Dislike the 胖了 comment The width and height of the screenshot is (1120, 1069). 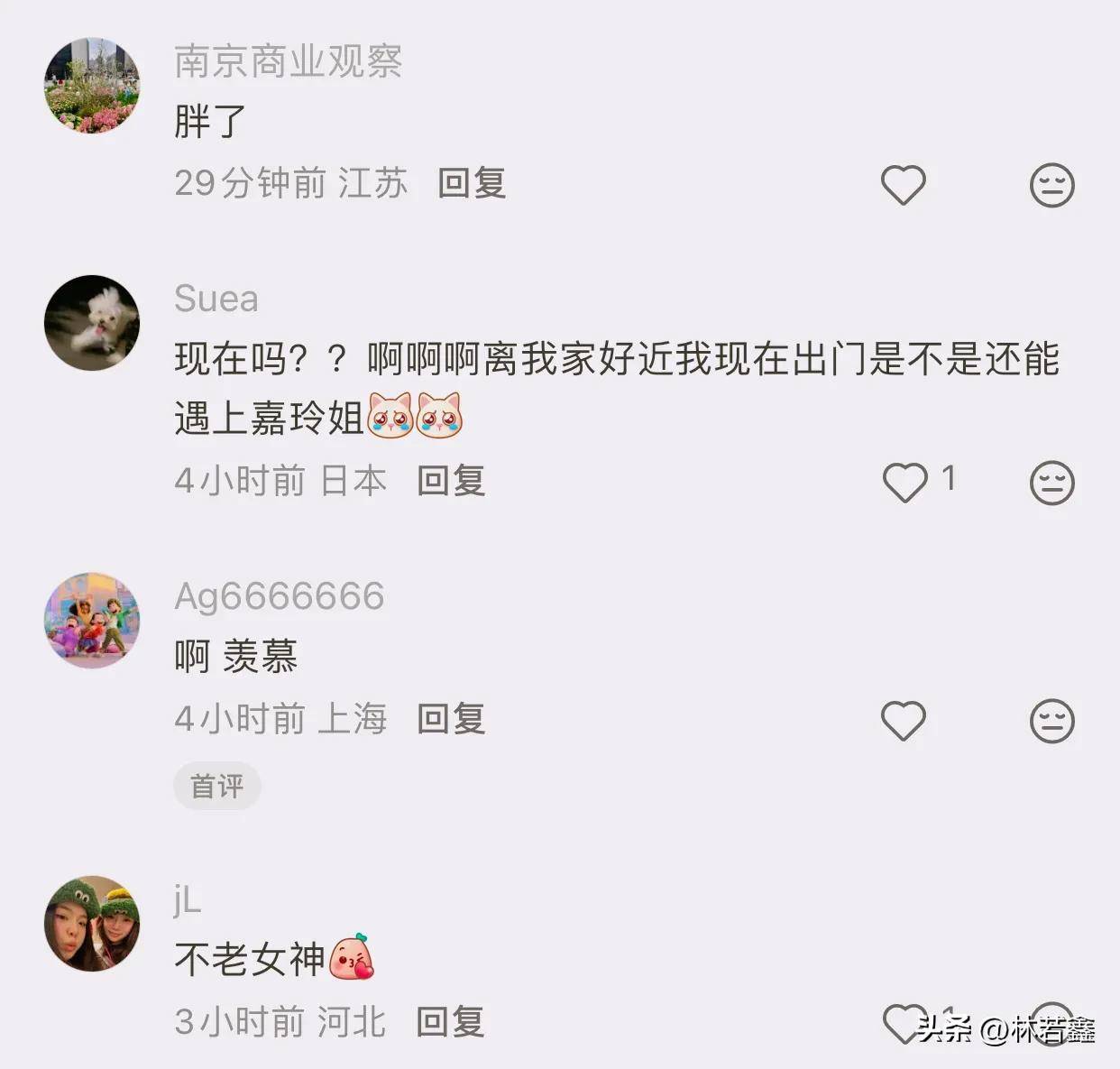pos(1051,185)
